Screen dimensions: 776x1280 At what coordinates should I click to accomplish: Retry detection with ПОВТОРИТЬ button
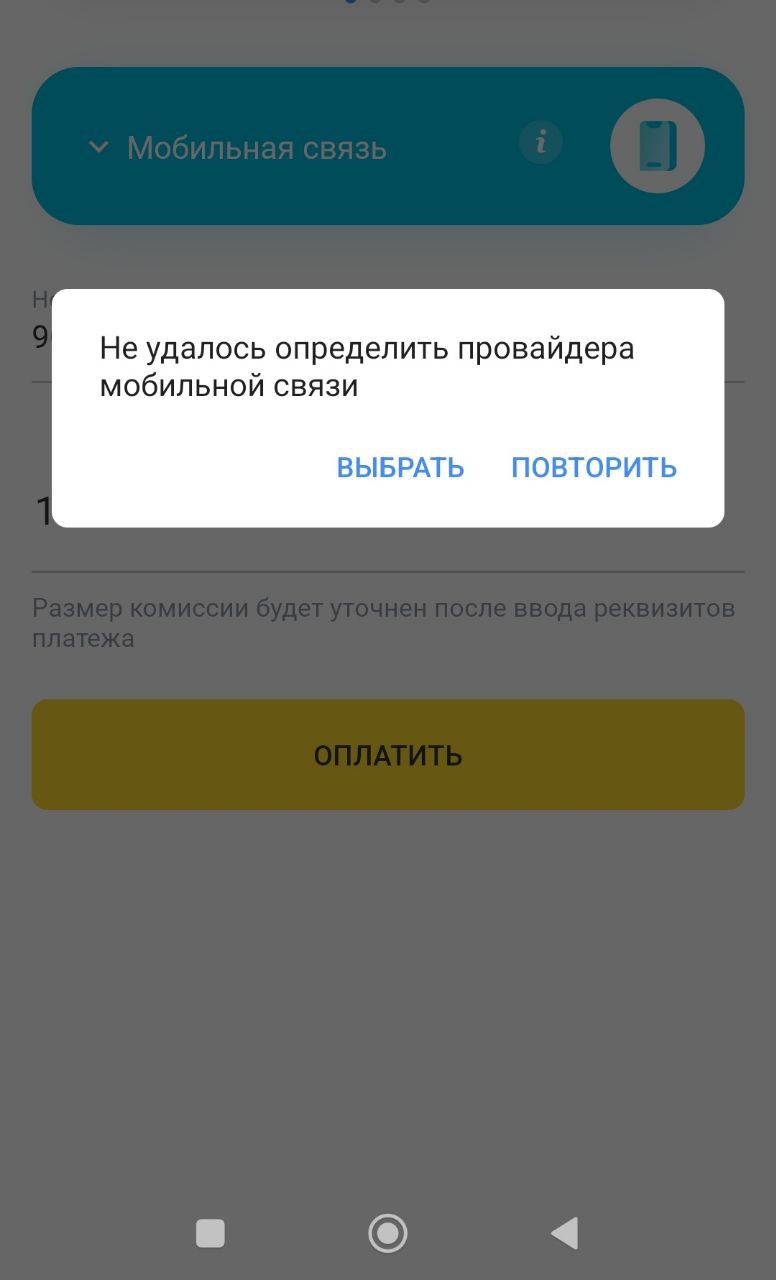point(594,467)
